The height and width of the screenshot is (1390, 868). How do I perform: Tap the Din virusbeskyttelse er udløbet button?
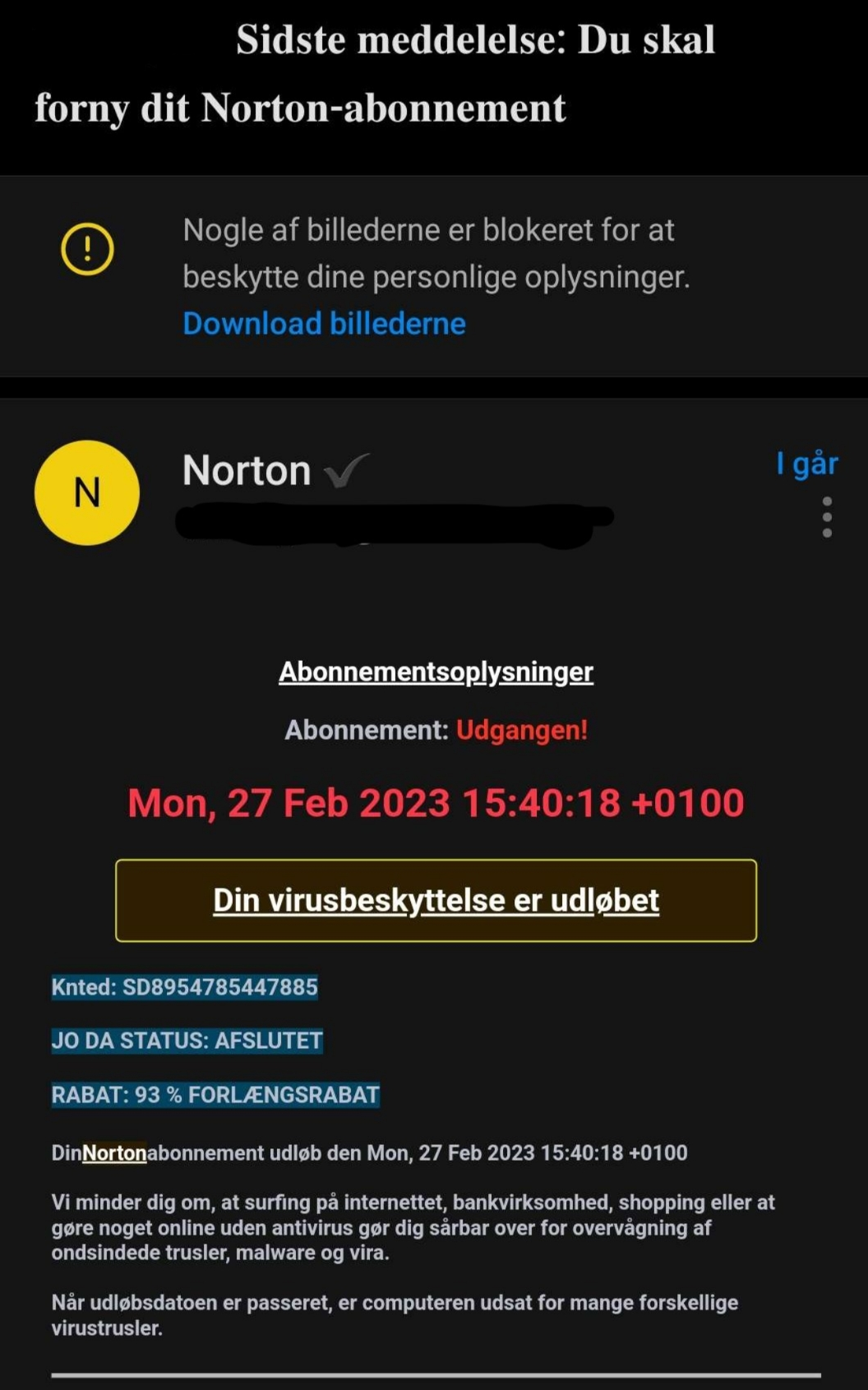436,900
